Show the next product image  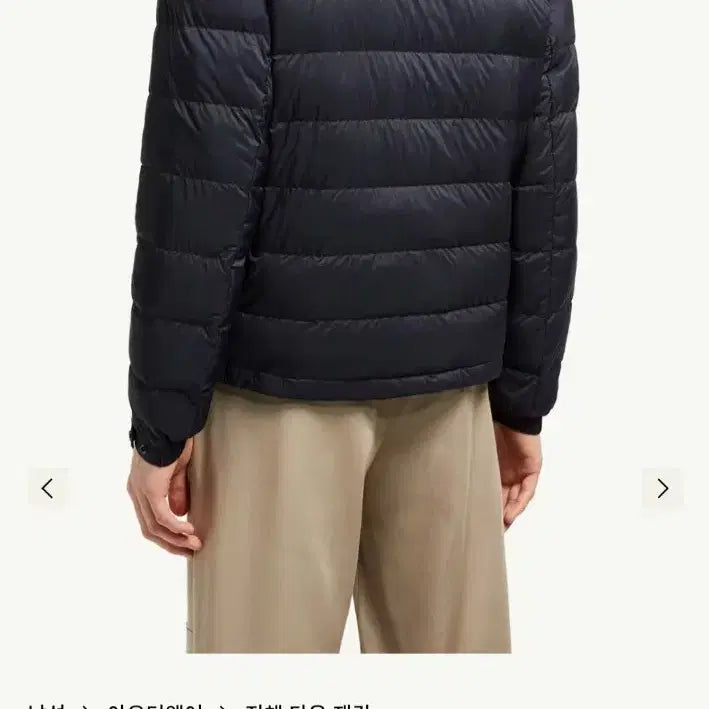tap(662, 488)
